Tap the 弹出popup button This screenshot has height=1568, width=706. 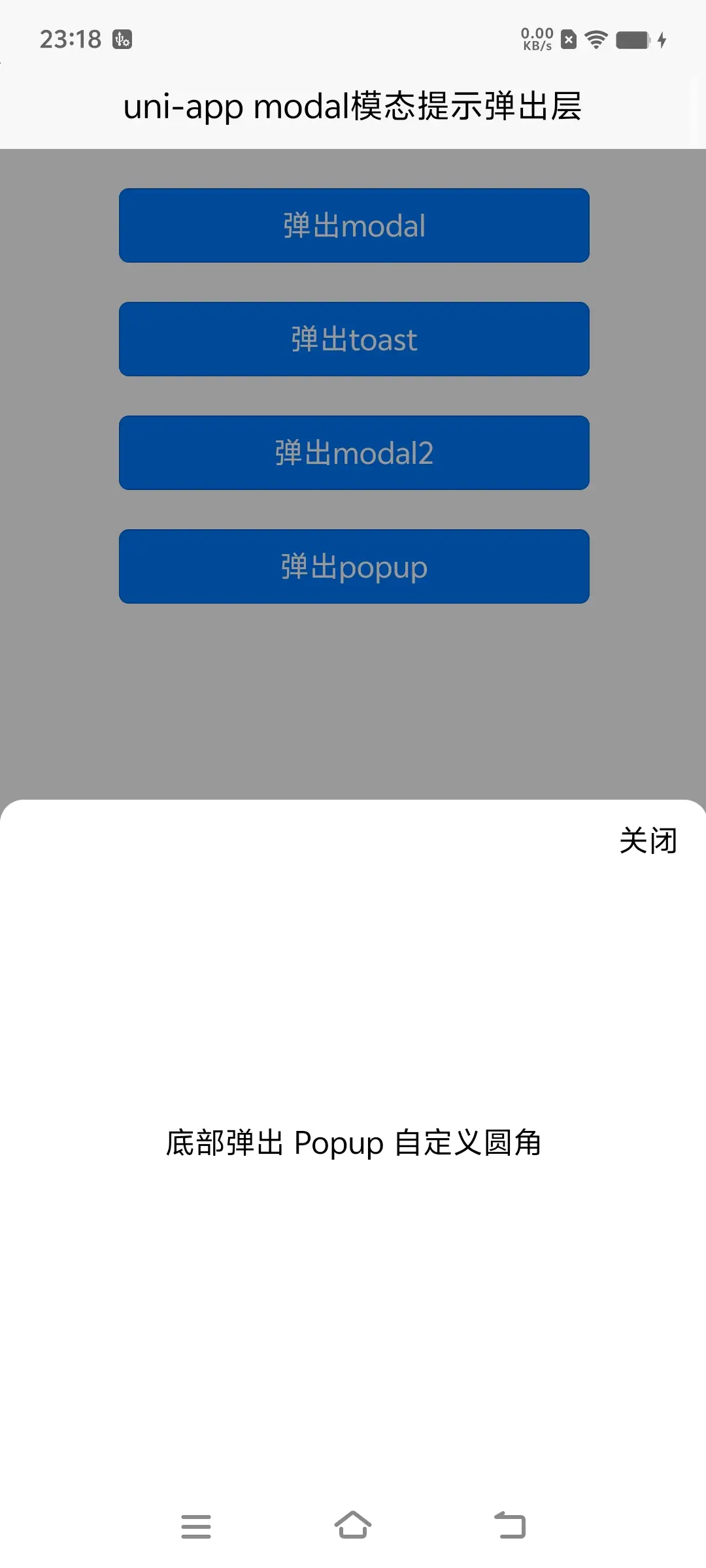click(x=354, y=566)
